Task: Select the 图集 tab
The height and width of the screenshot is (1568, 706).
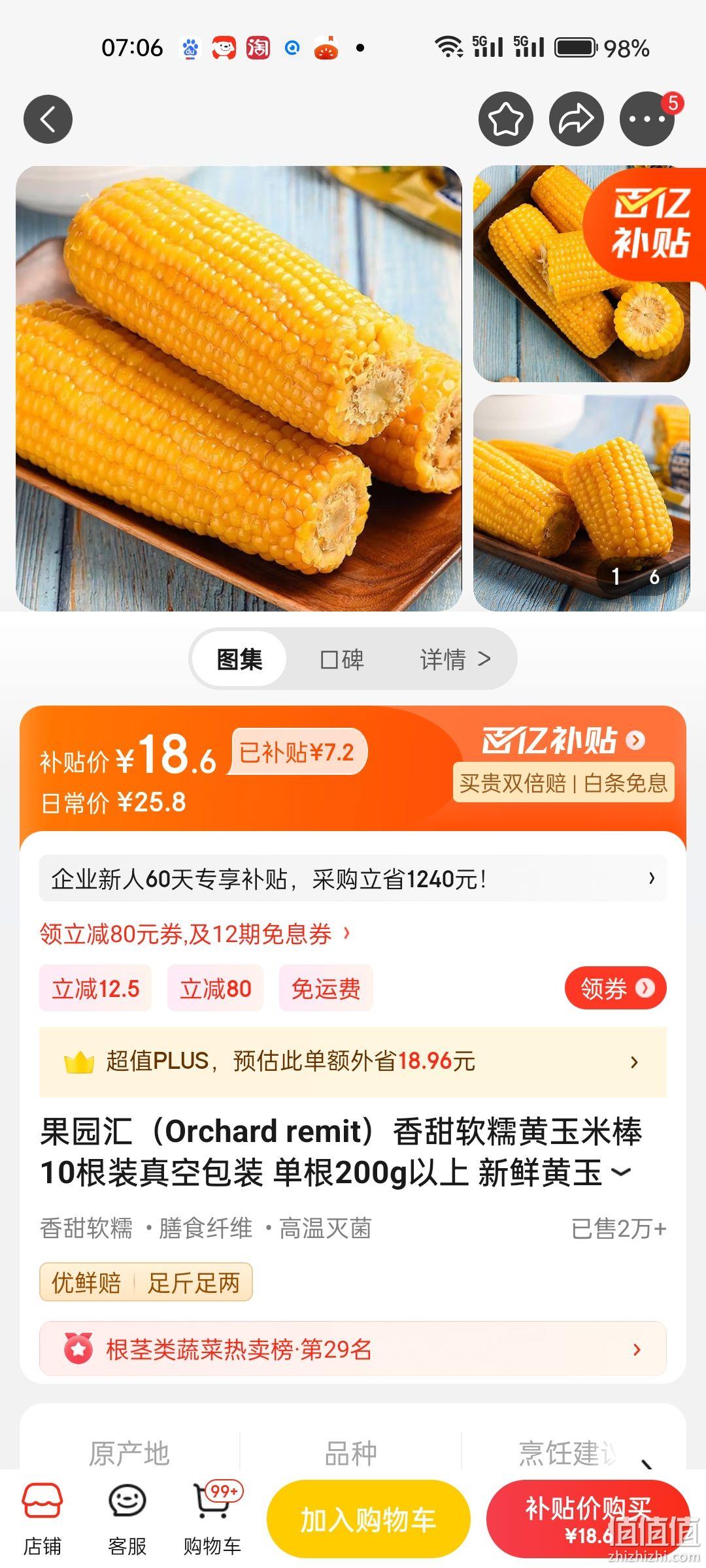Action: click(x=240, y=659)
